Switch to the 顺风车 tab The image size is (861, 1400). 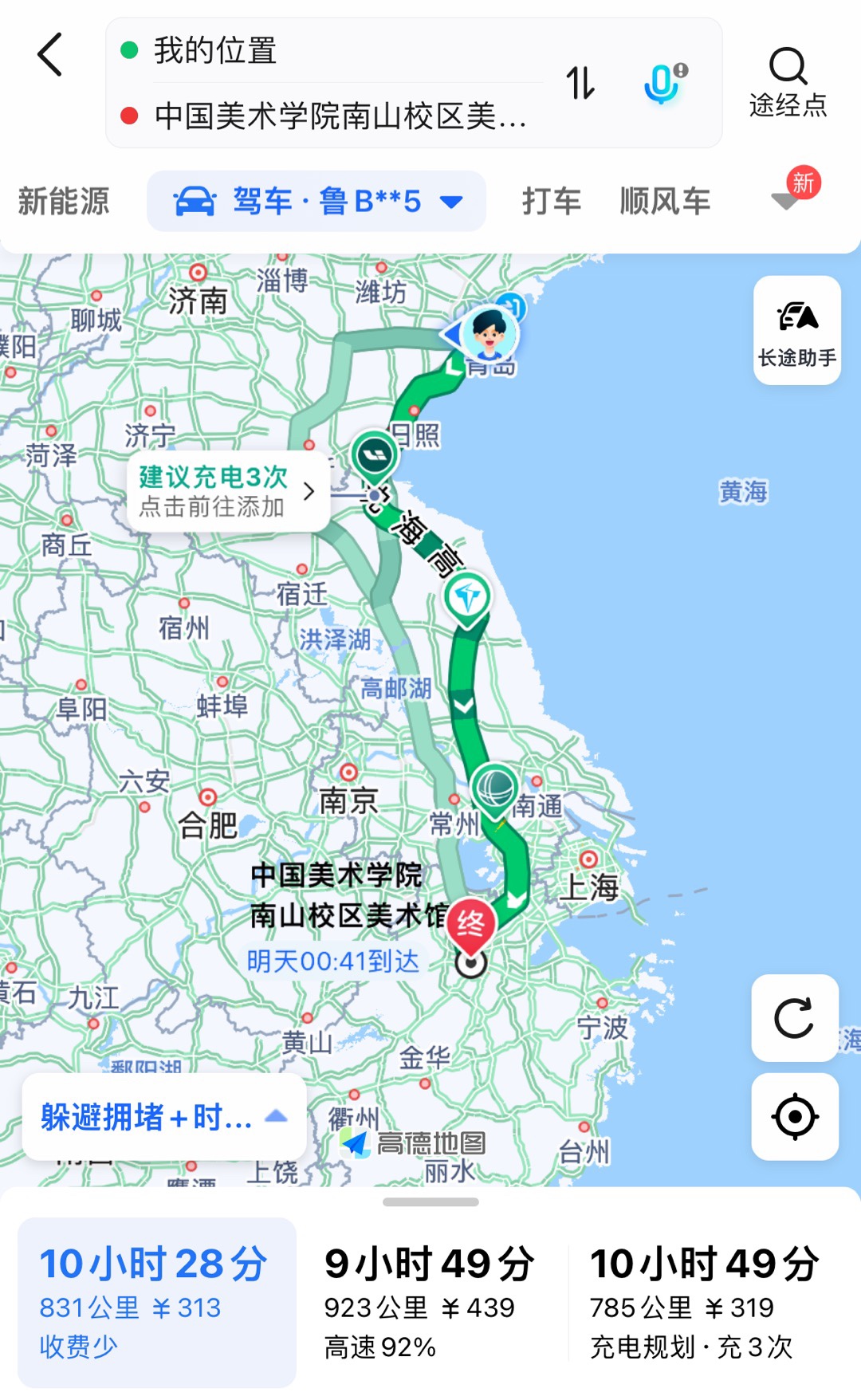(665, 201)
